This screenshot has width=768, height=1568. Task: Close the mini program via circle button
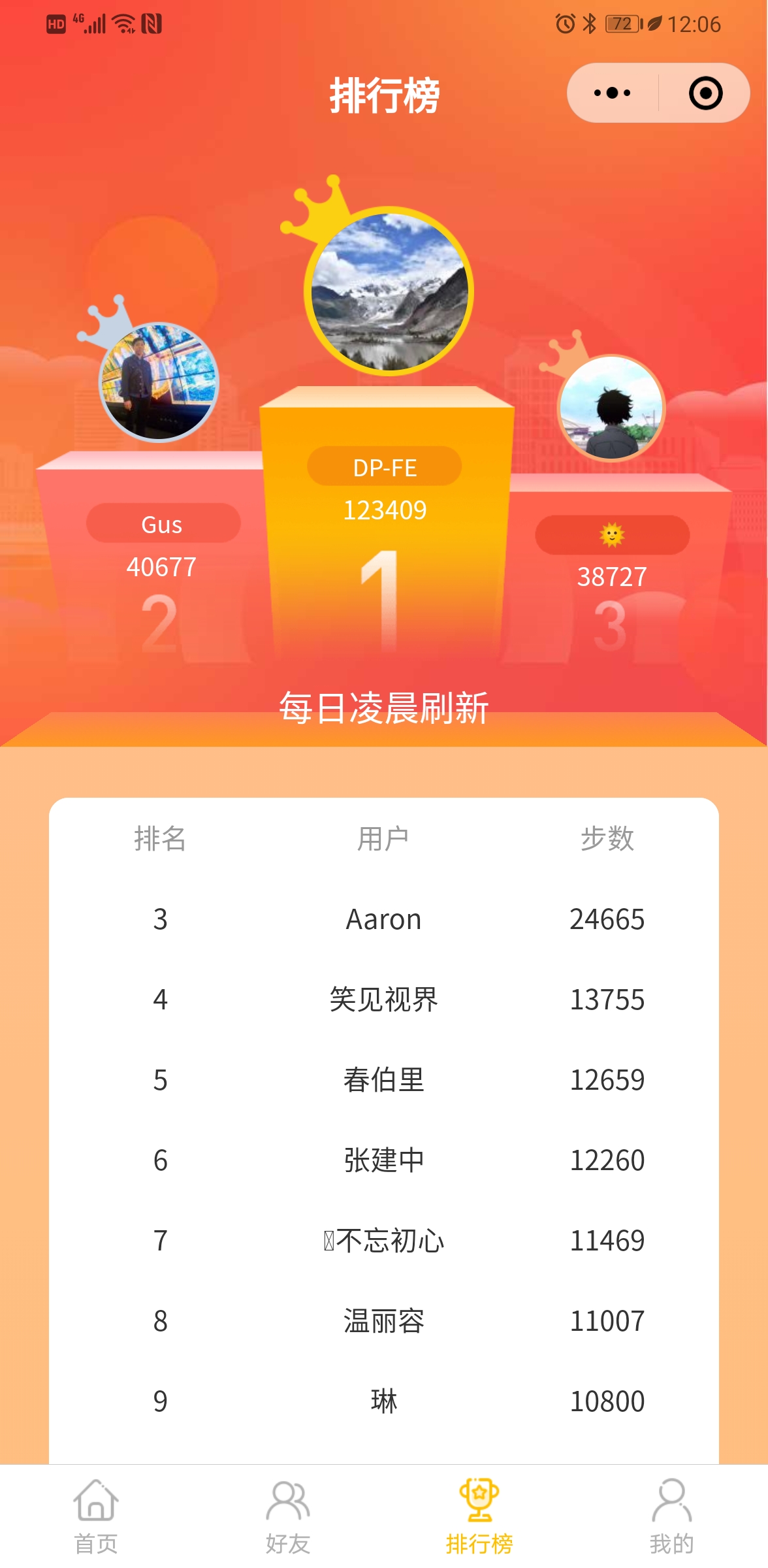click(x=705, y=93)
